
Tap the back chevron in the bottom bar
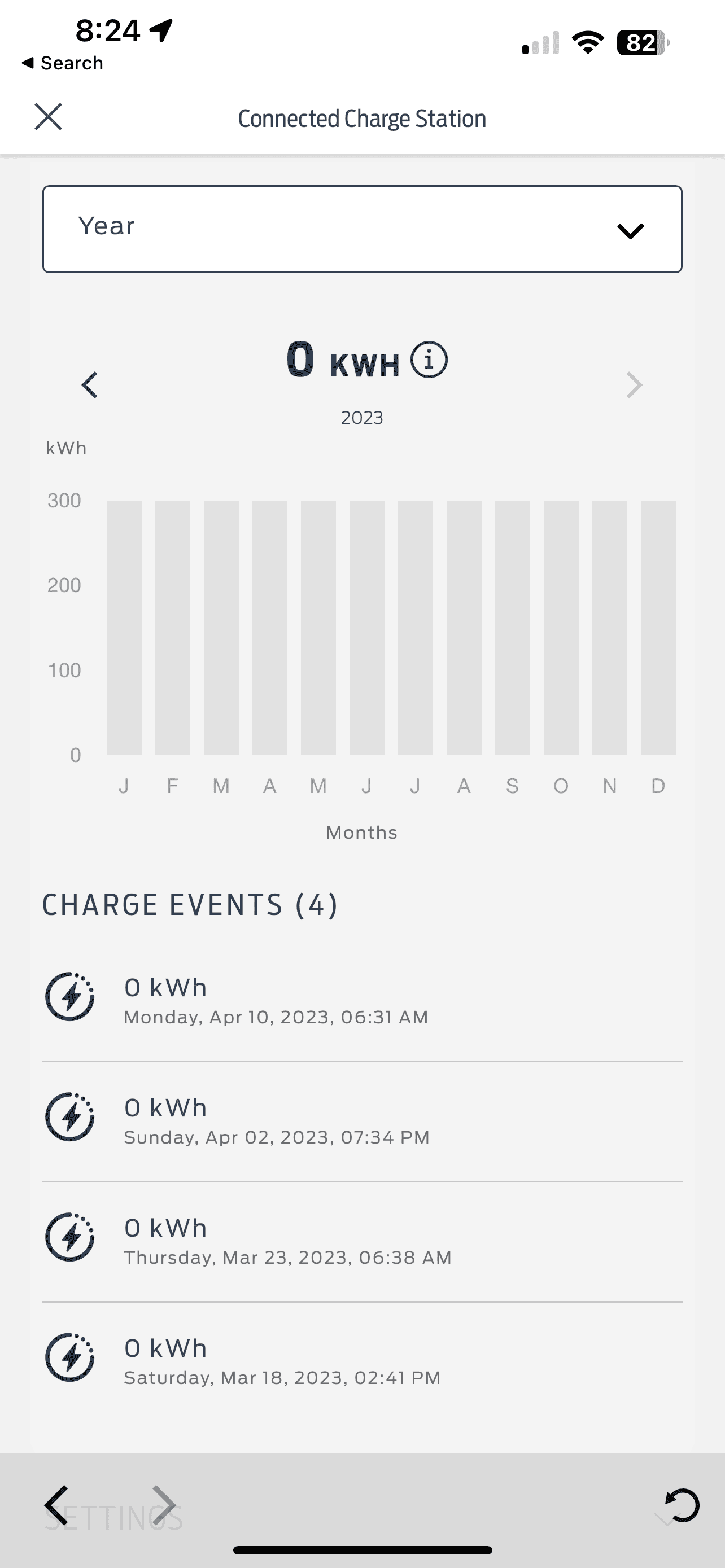pyautogui.click(x=58, y=1506)
